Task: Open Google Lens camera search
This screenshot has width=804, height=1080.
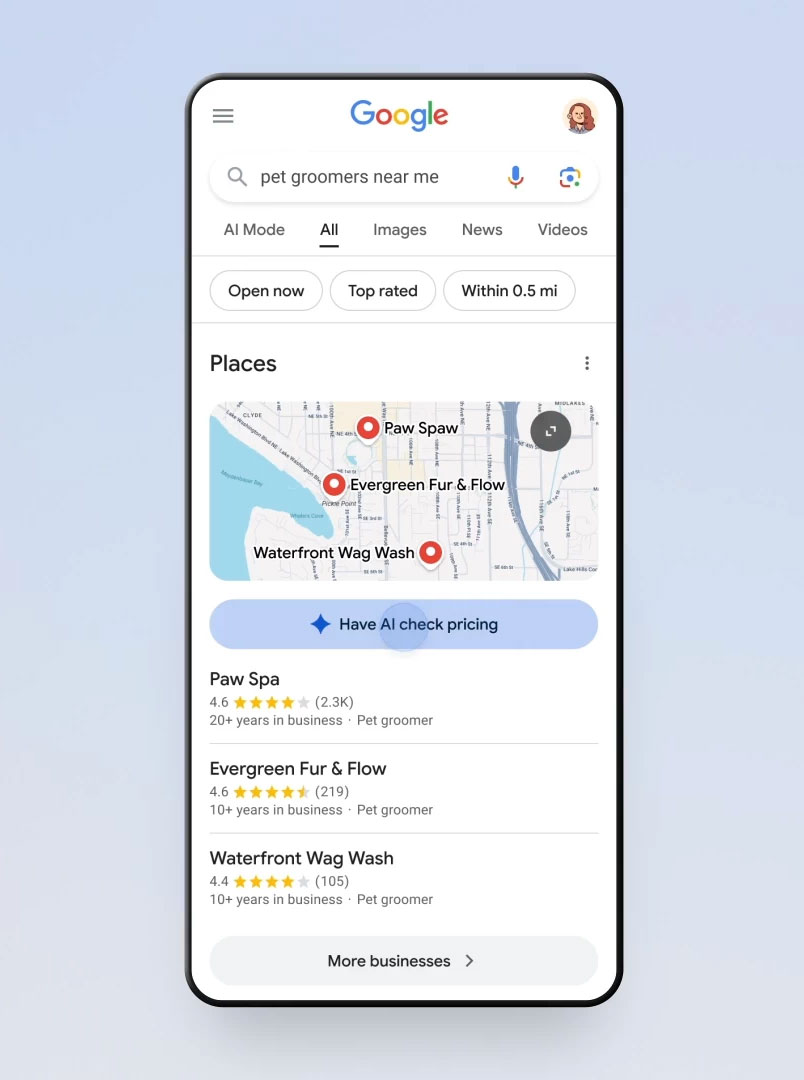Action: click(x=570, y=177)
